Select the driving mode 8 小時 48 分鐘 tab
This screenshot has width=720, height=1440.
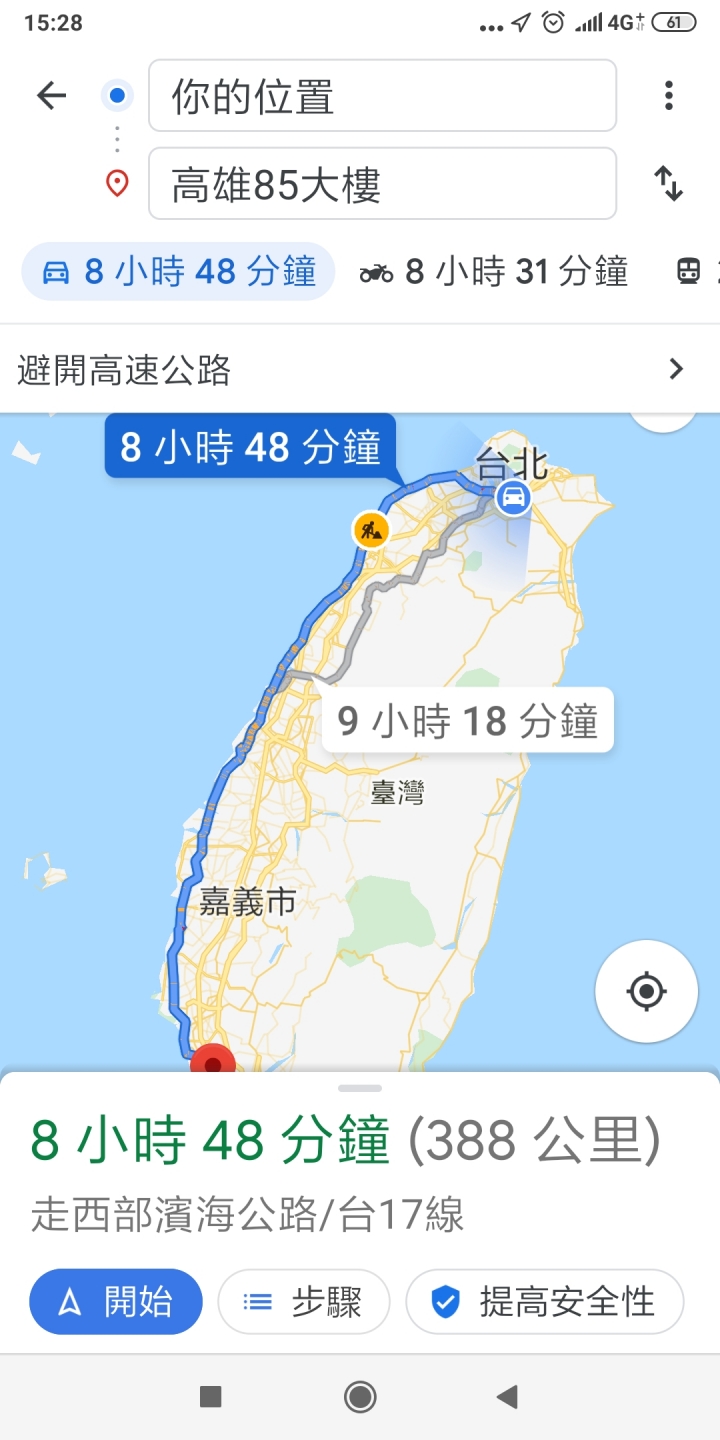179,271
